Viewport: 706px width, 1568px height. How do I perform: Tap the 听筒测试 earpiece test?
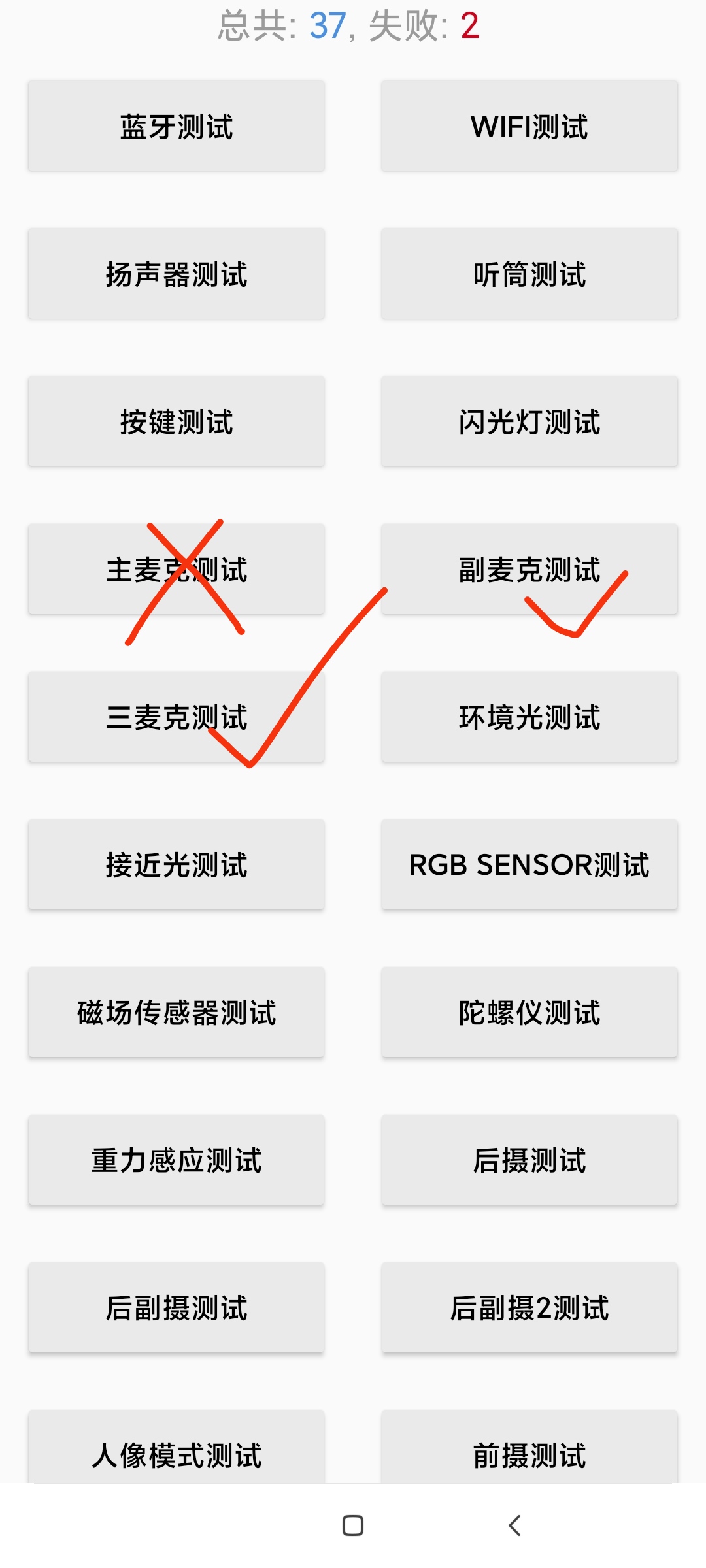tap(529, 274)
